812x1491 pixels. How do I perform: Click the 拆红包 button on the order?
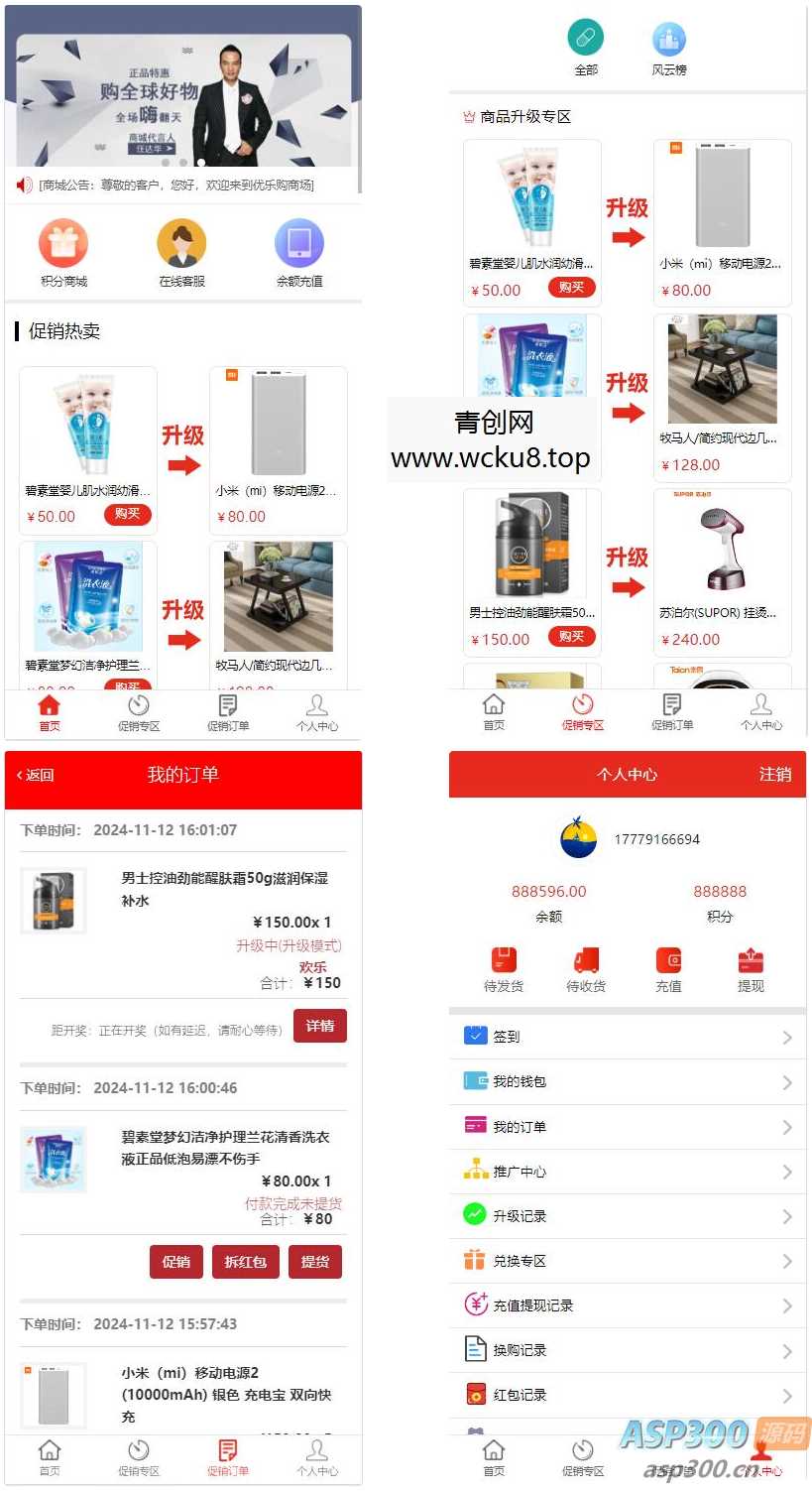point(245,1262)
